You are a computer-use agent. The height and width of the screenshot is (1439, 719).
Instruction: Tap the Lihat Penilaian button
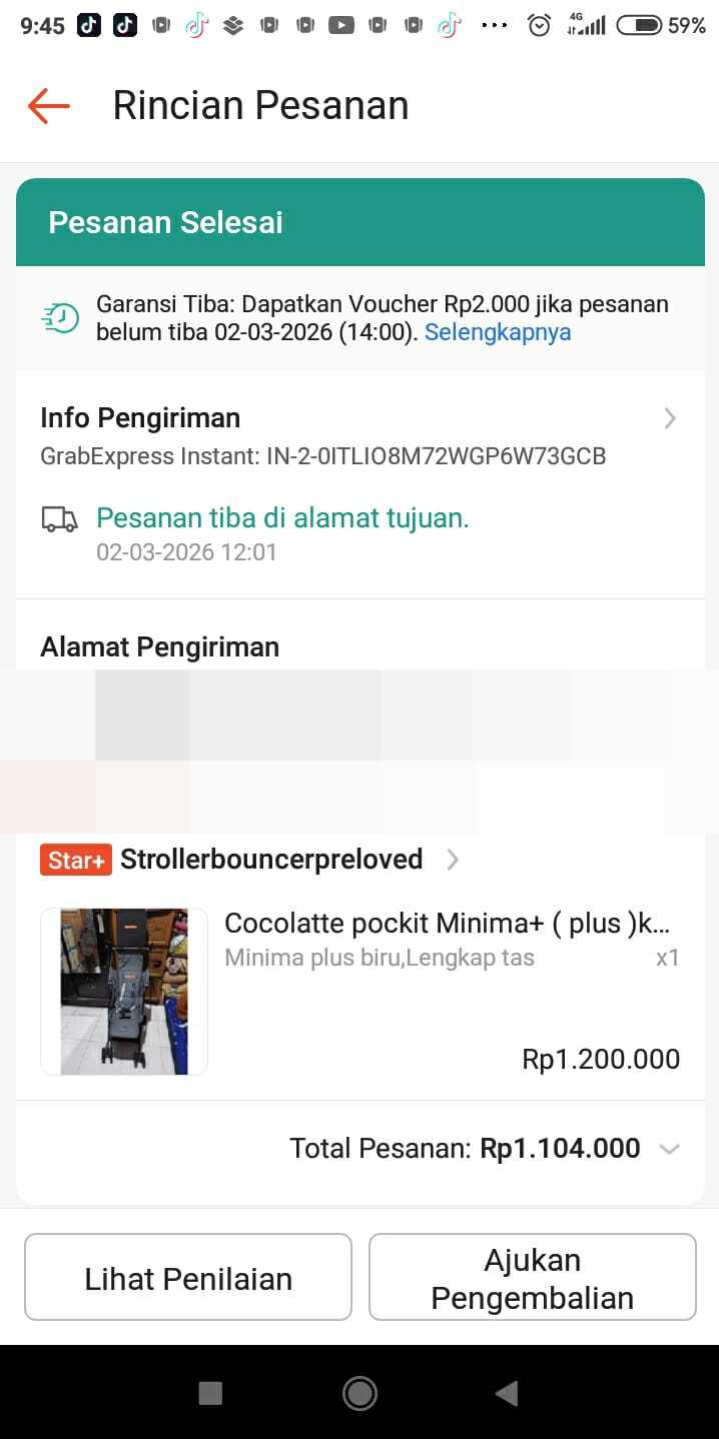pos(188,1278)
